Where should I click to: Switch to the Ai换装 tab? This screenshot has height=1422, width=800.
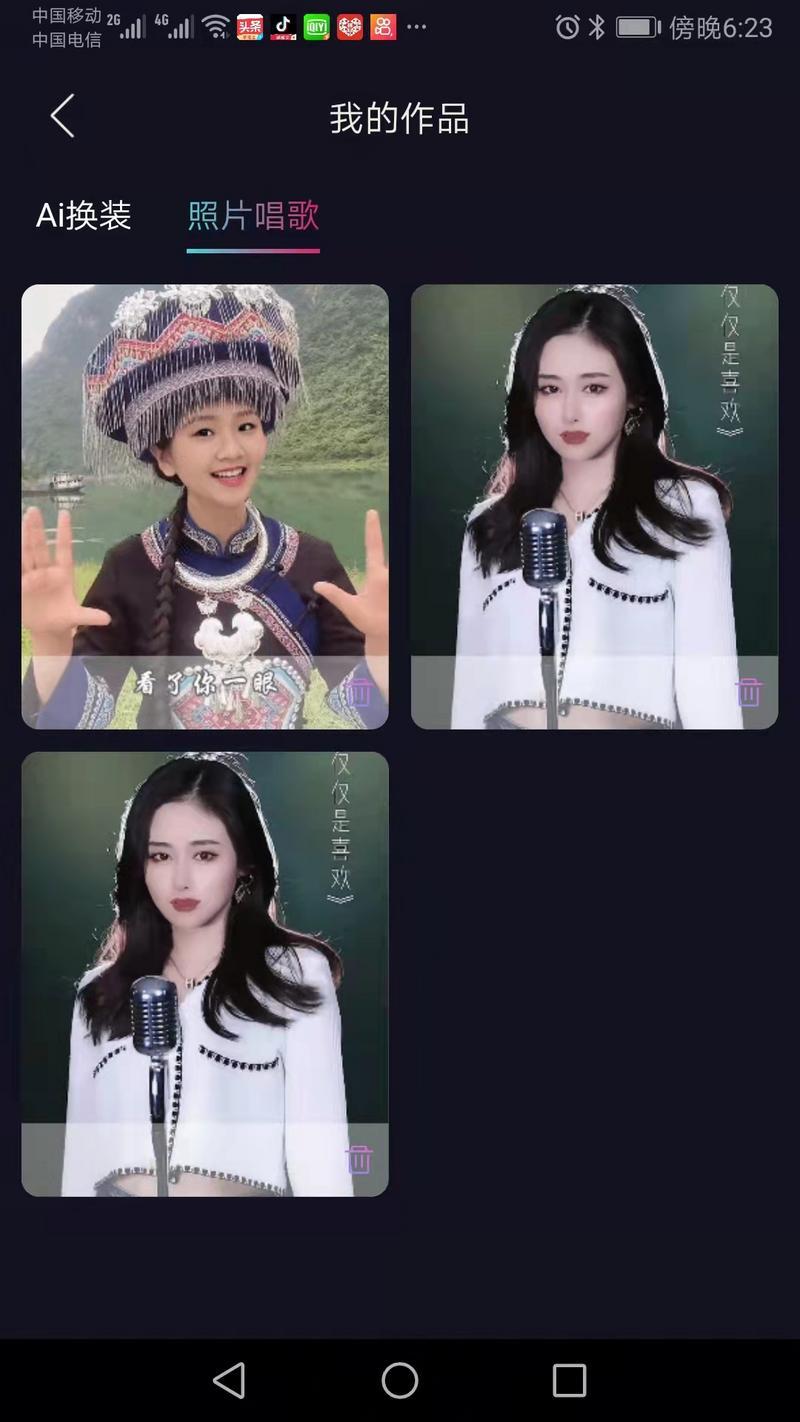pyautogui.click(x=84, y=215)
